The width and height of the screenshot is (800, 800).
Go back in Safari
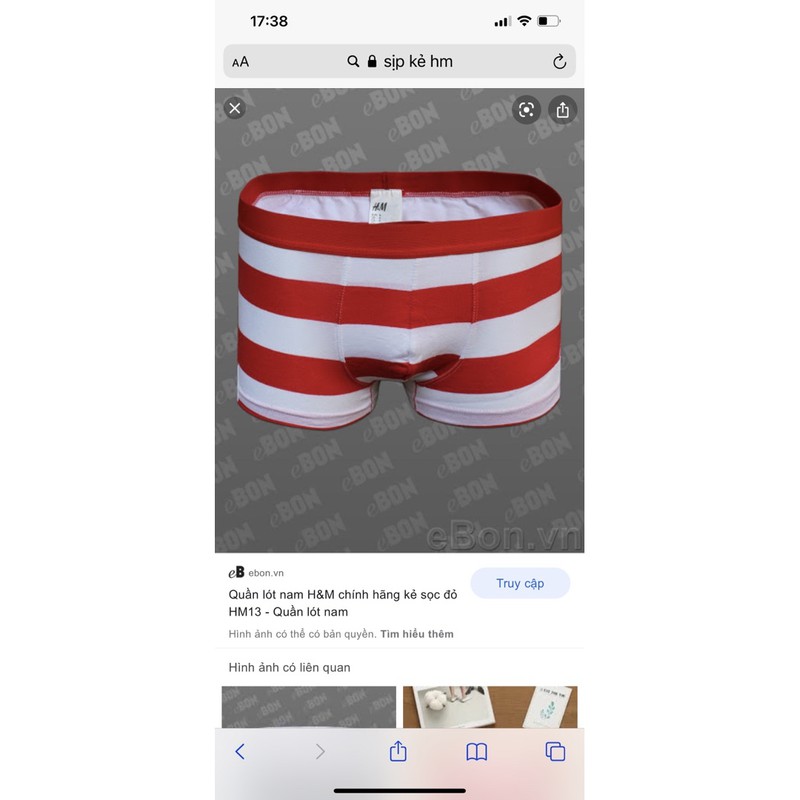pos(239,752)
